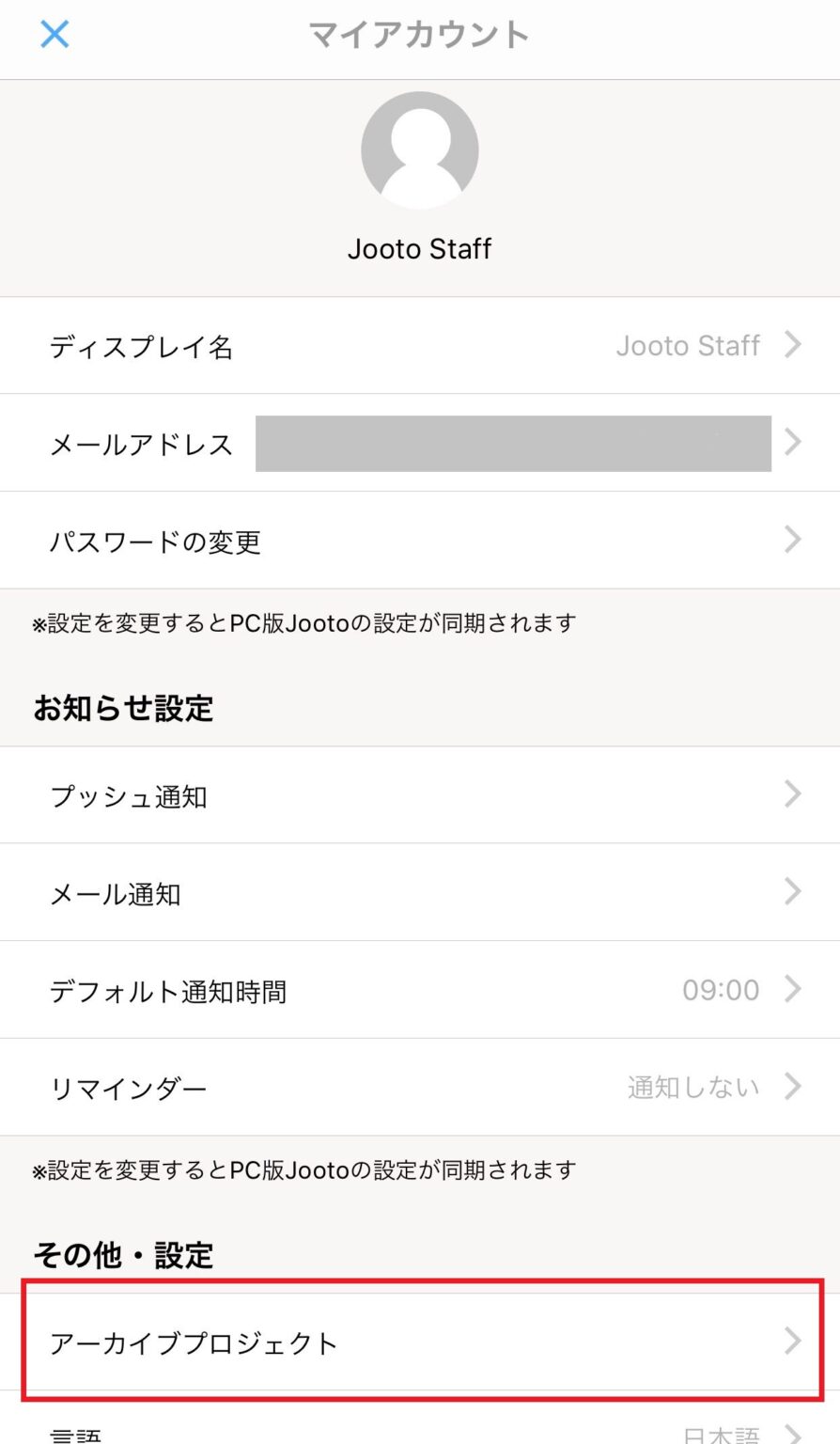Tap the Jooto Staff profile avatar
The width and height of the screenshot is (840, 1444).
click(x=420, y=149)
